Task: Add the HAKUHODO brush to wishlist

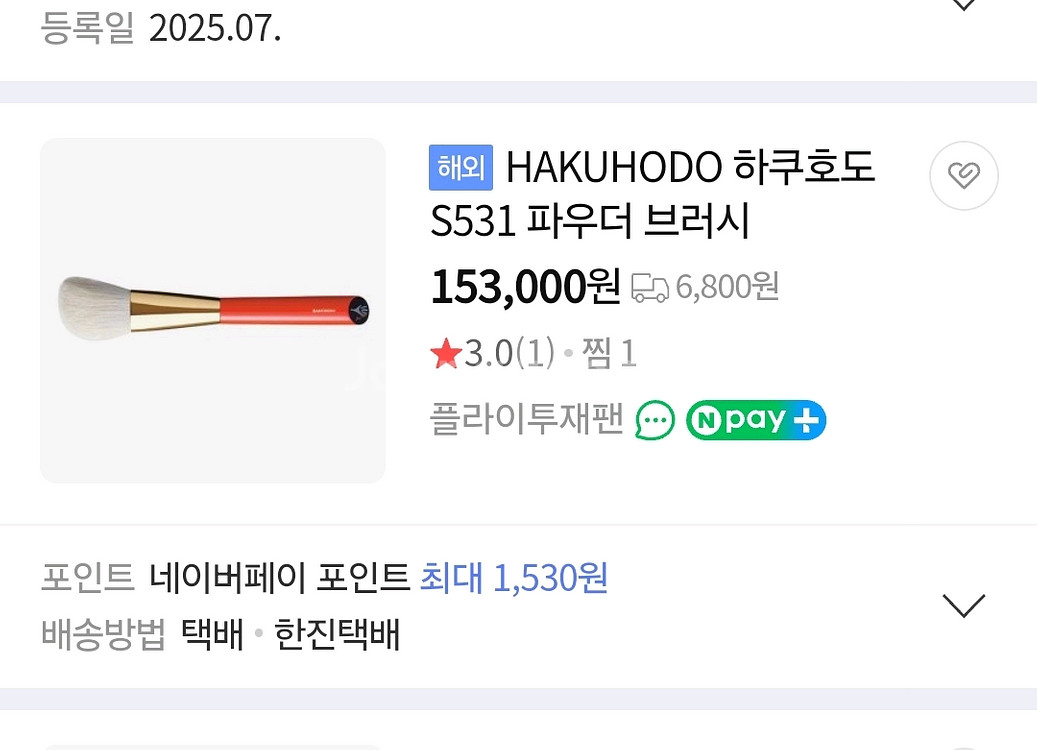Action: [963, 177]
